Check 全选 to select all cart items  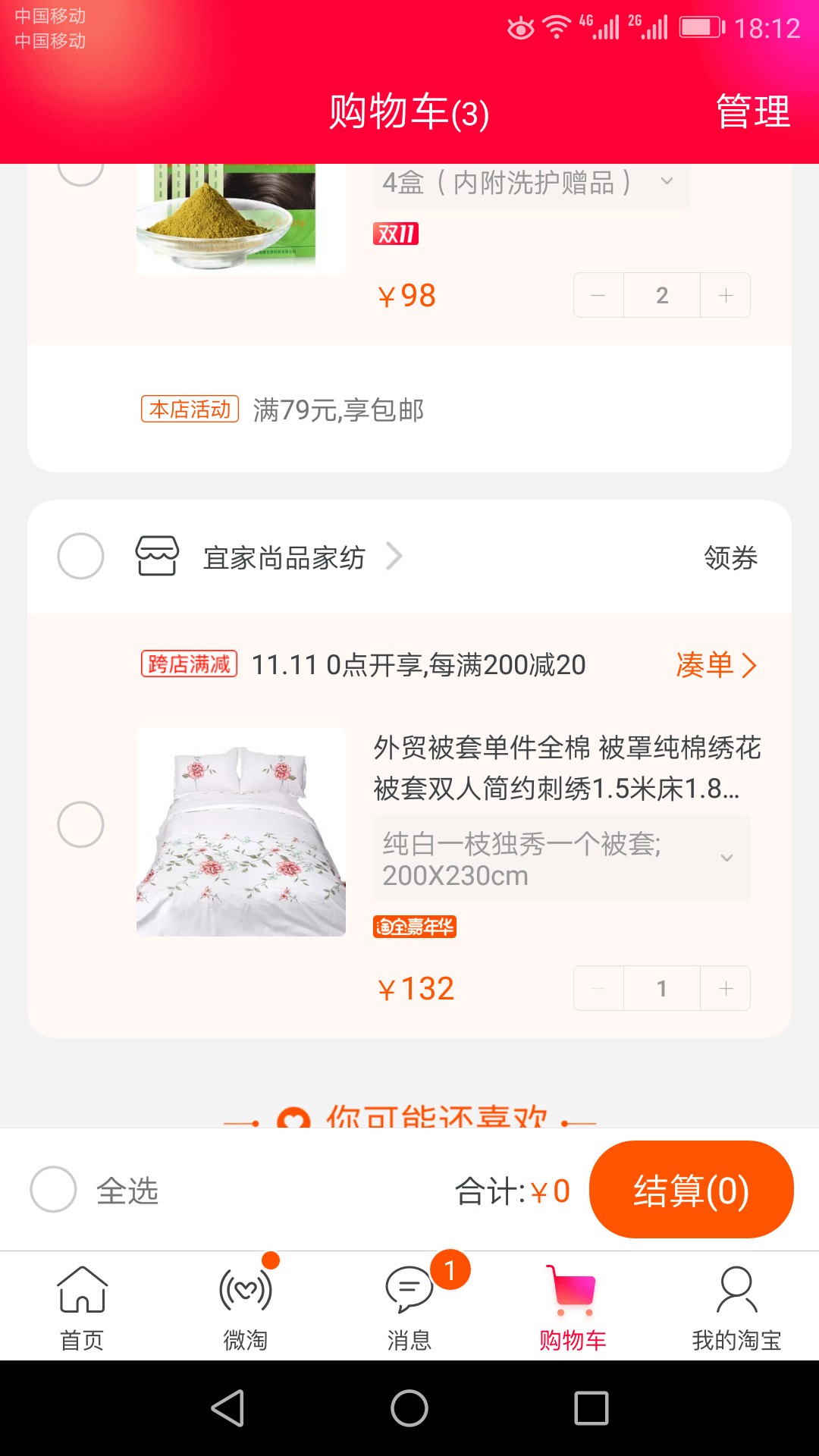tap(53, 1189)
